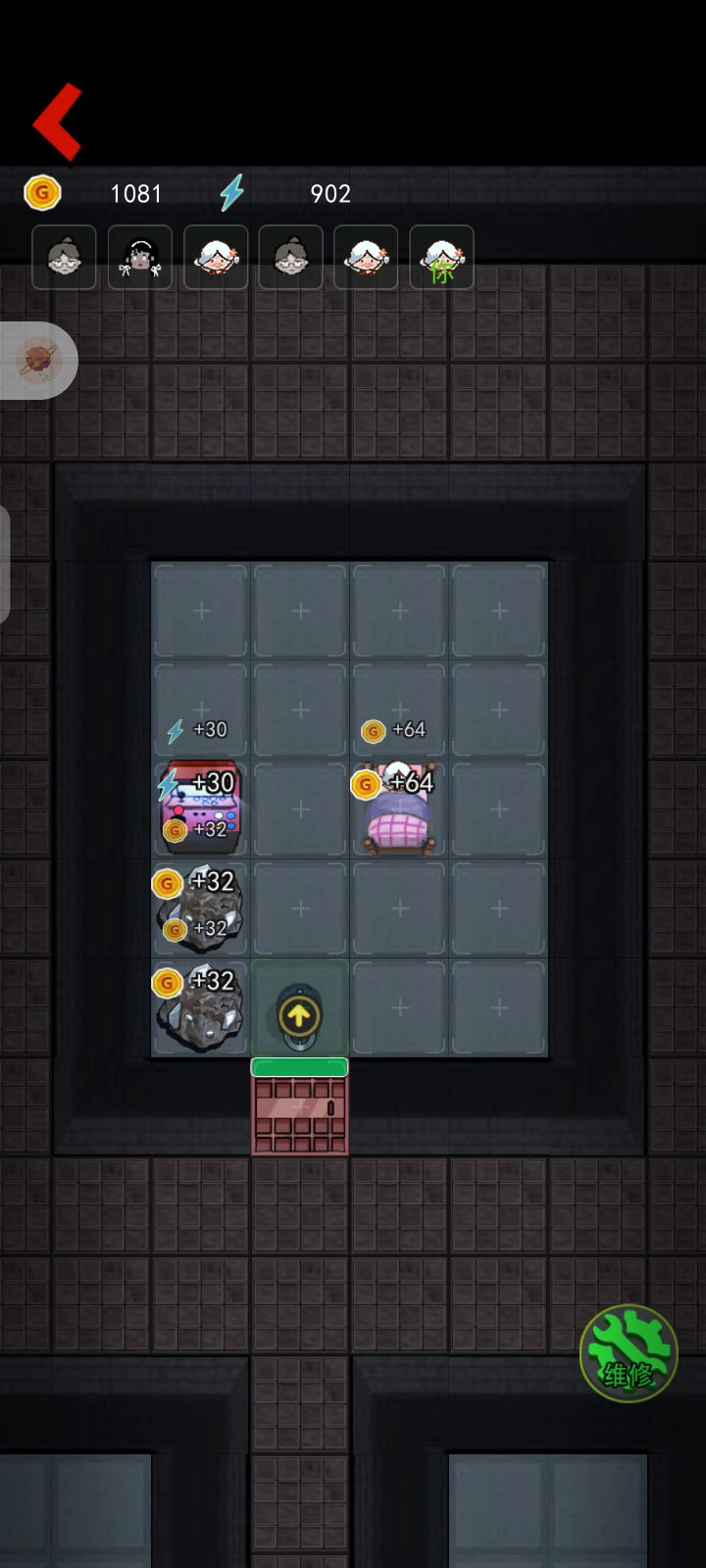The width and height of the screenshot is (706, 1568).
Task: Tap the player avatar marked 你
Action: pyautogui.click(x=441, y=258)
